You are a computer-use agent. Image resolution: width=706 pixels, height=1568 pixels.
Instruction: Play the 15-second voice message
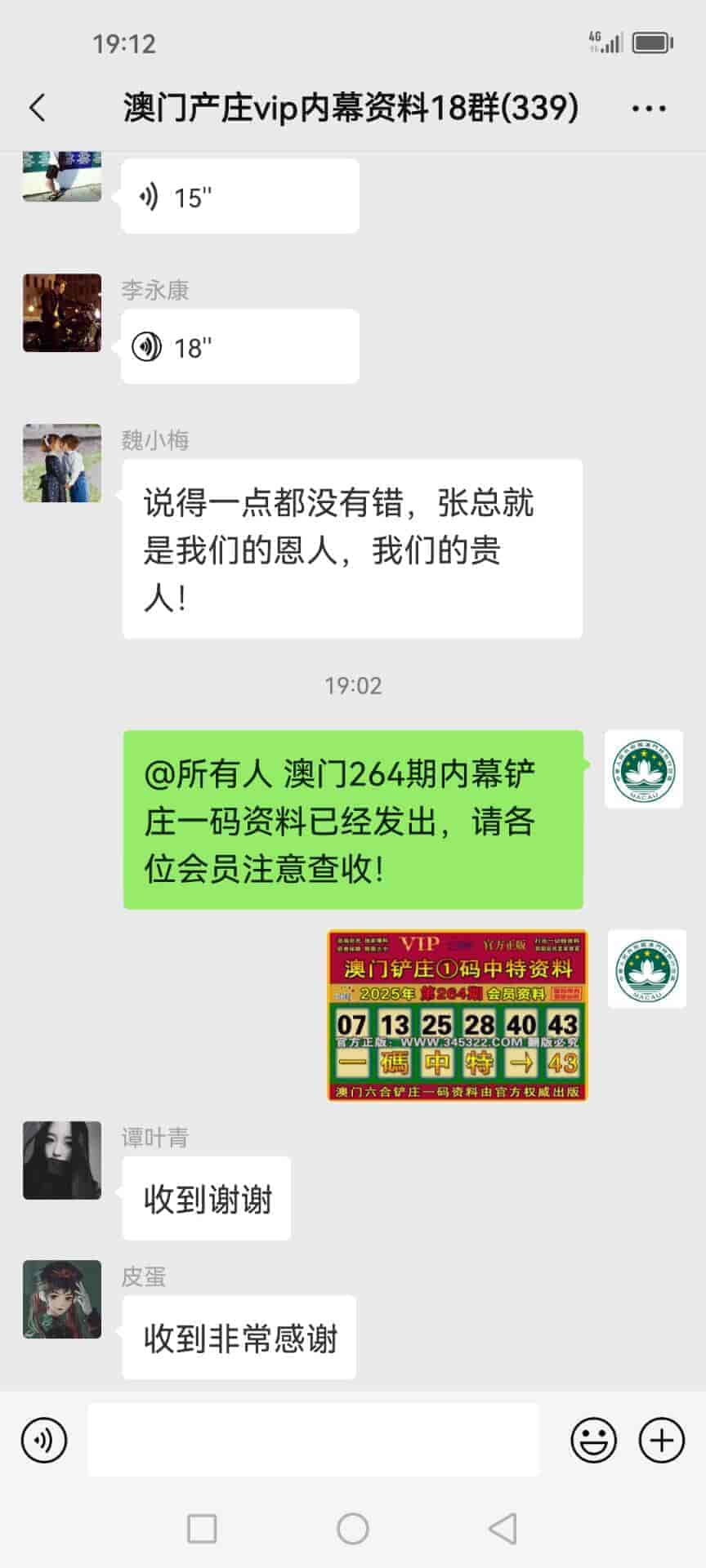tap(239, 197)
